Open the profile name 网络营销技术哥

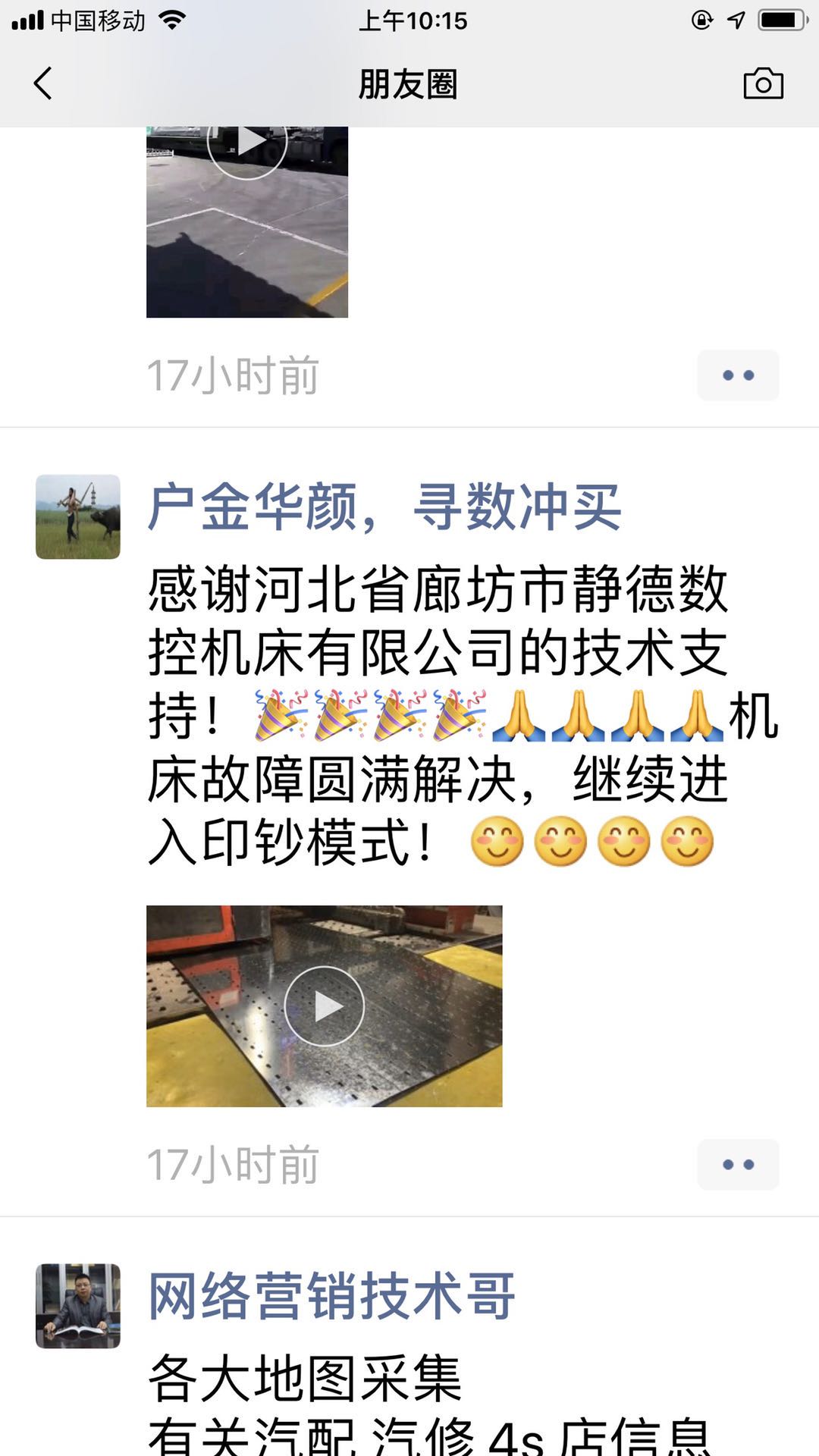tap(331, 1297)
